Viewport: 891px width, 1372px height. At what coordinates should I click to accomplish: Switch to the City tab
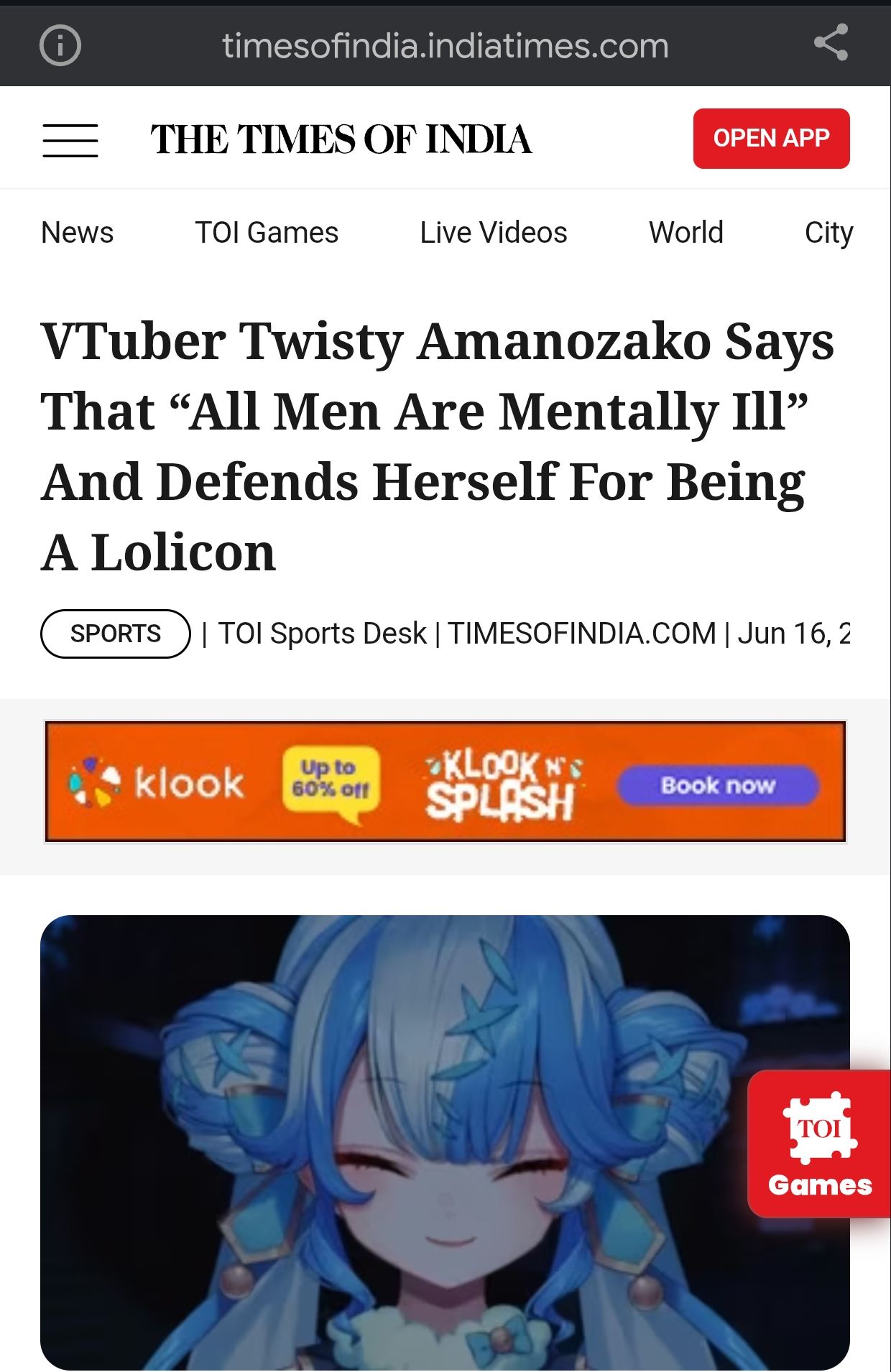[x=828, y=233]
